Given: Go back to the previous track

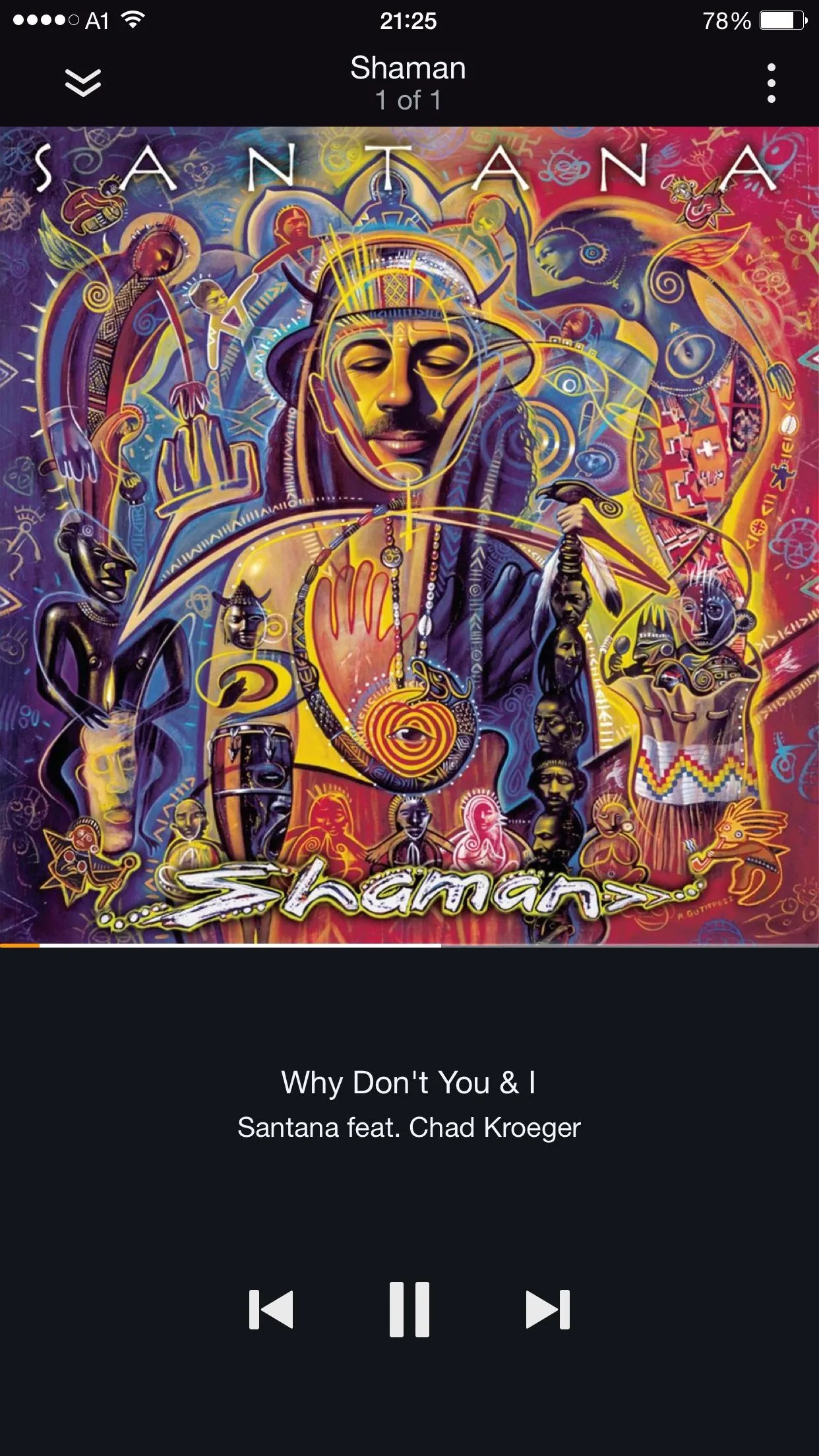Looking at the screenshot, I should pyautogui.click(x=271, y=1310).
